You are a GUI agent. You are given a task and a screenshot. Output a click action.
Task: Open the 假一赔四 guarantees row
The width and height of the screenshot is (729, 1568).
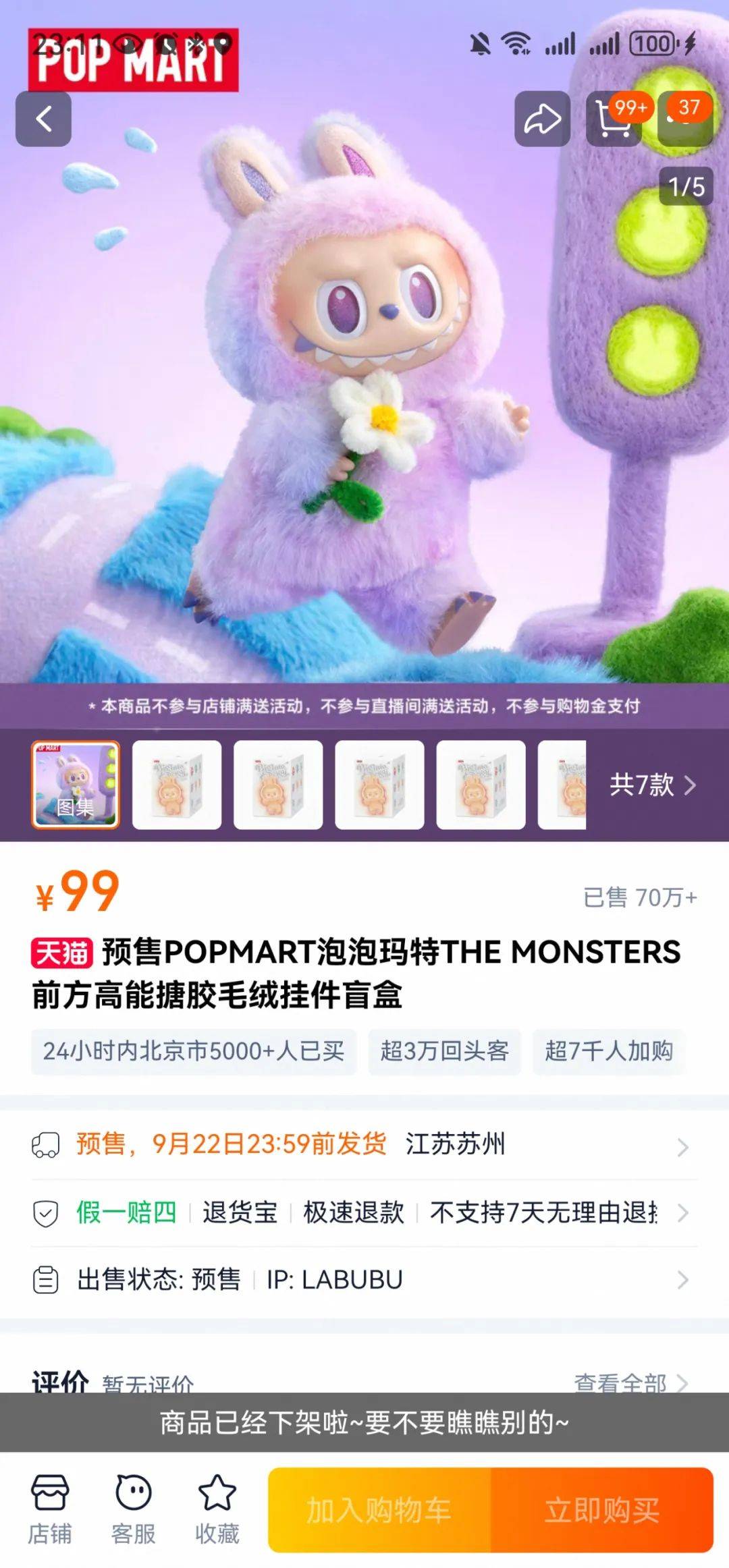[364, 1212]
